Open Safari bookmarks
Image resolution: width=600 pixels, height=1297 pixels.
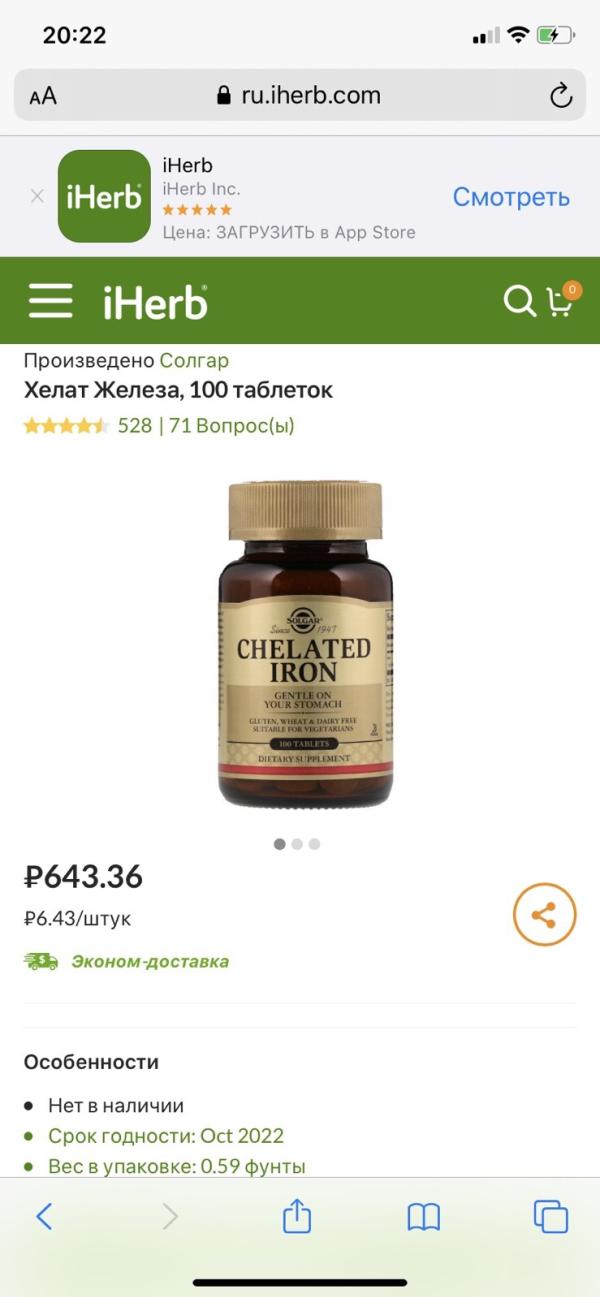(424, 1216)
